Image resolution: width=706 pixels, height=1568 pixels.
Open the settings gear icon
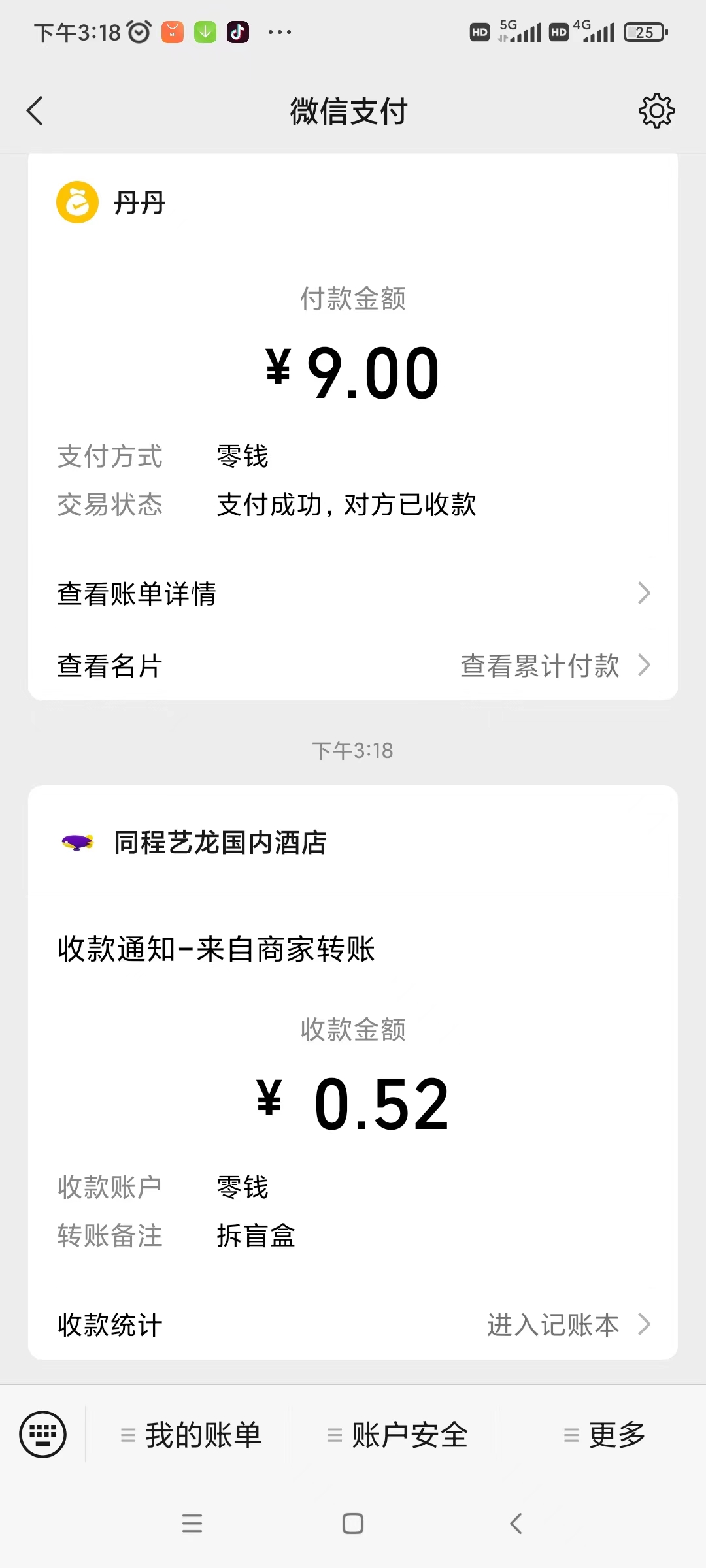656,111
